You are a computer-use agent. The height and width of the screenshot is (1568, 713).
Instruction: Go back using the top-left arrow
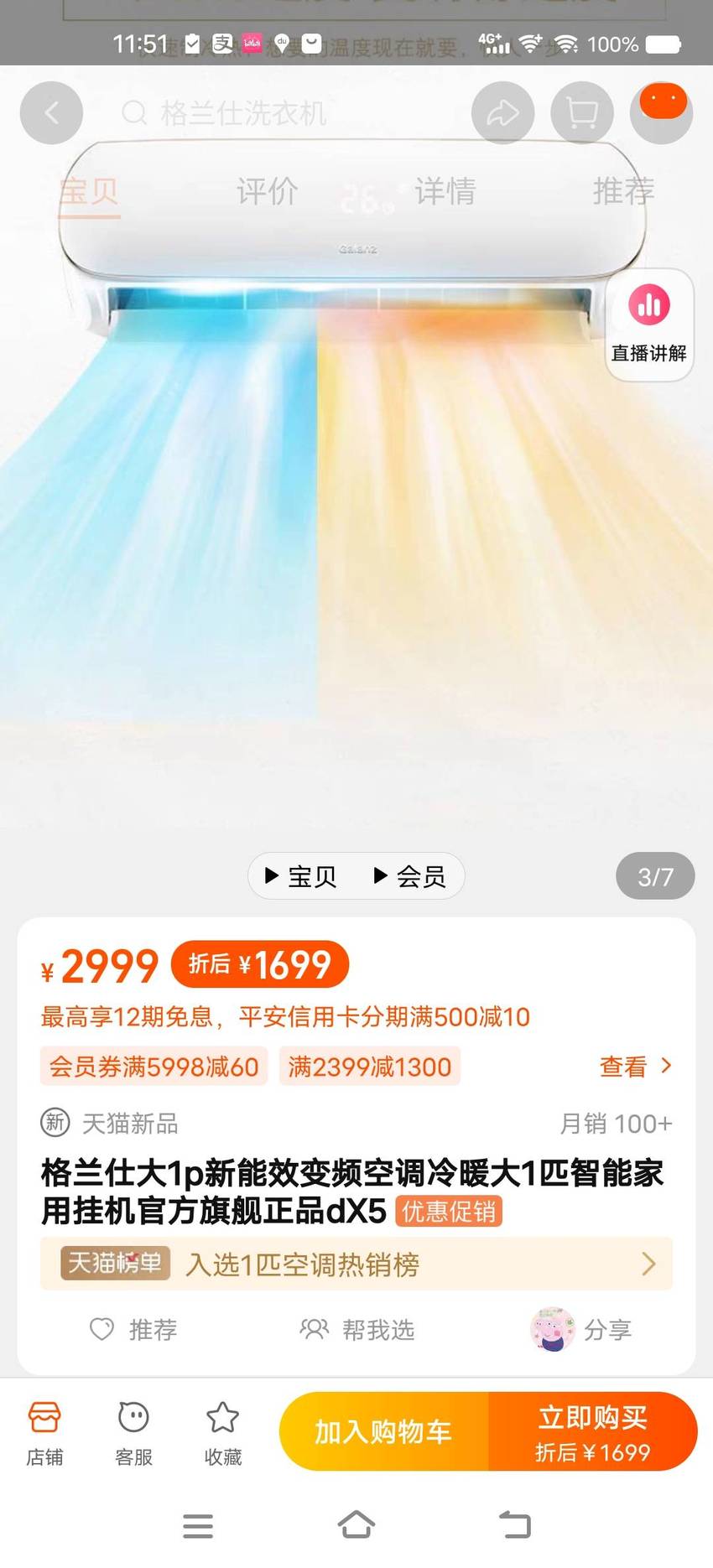(x=51, y=112)
